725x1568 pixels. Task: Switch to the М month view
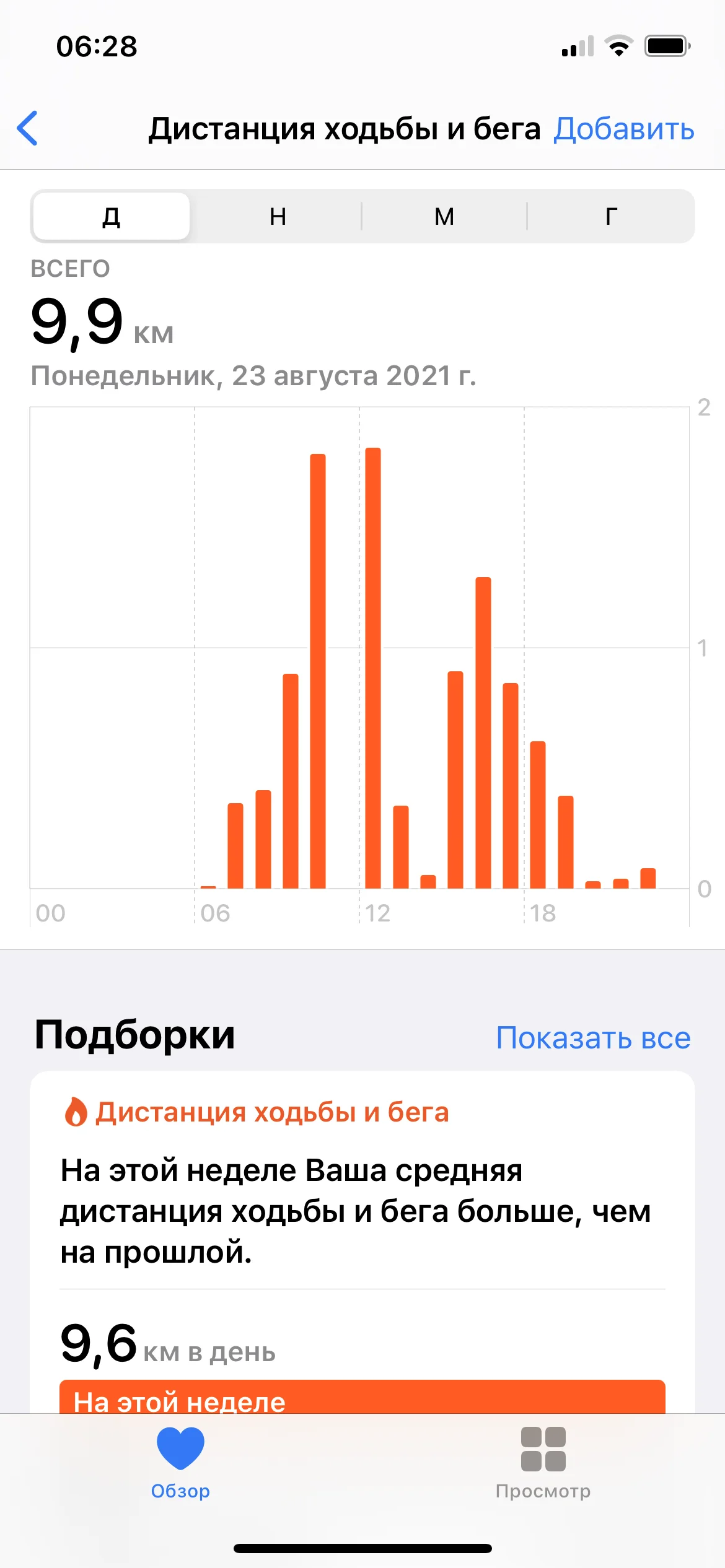[x=444, y=216]
